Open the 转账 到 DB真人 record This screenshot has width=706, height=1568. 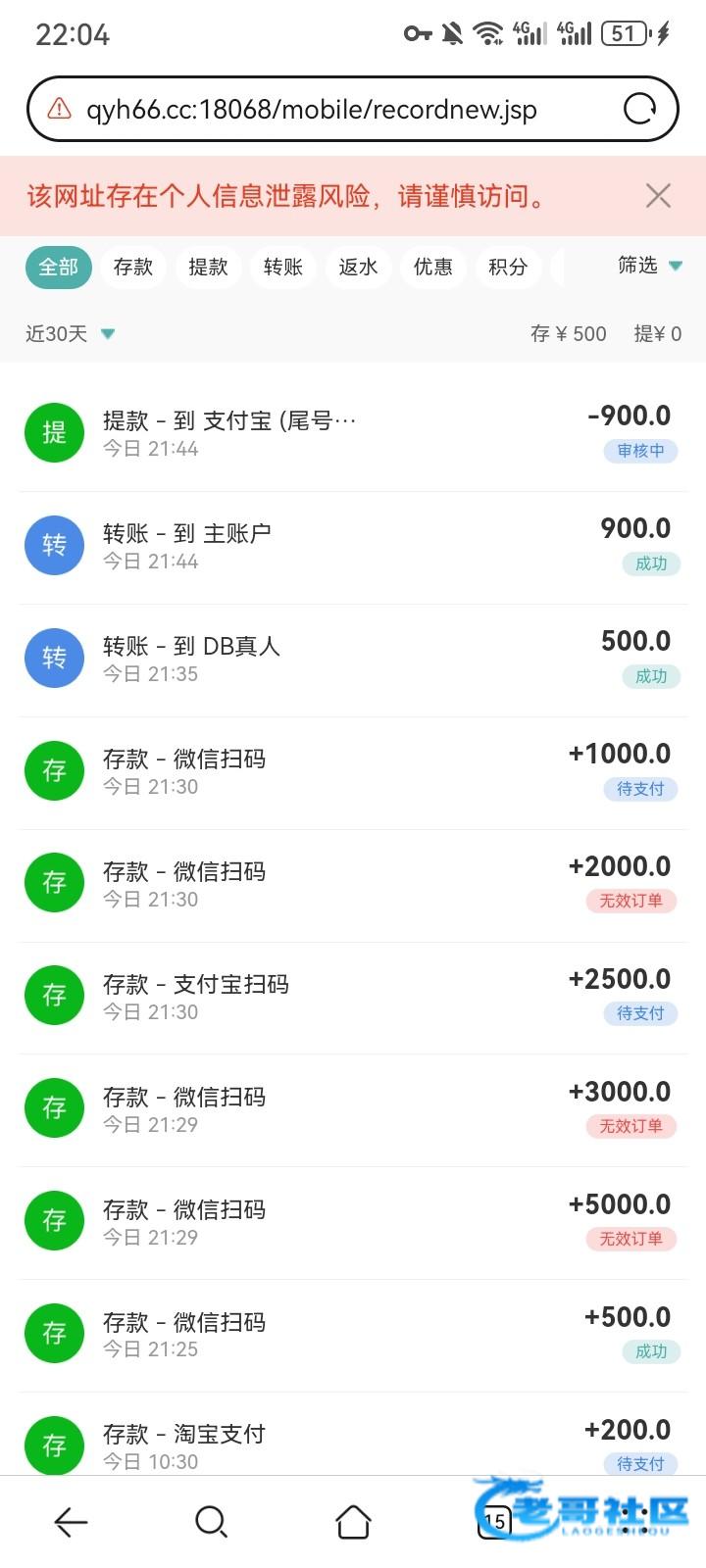click(353, 660)
